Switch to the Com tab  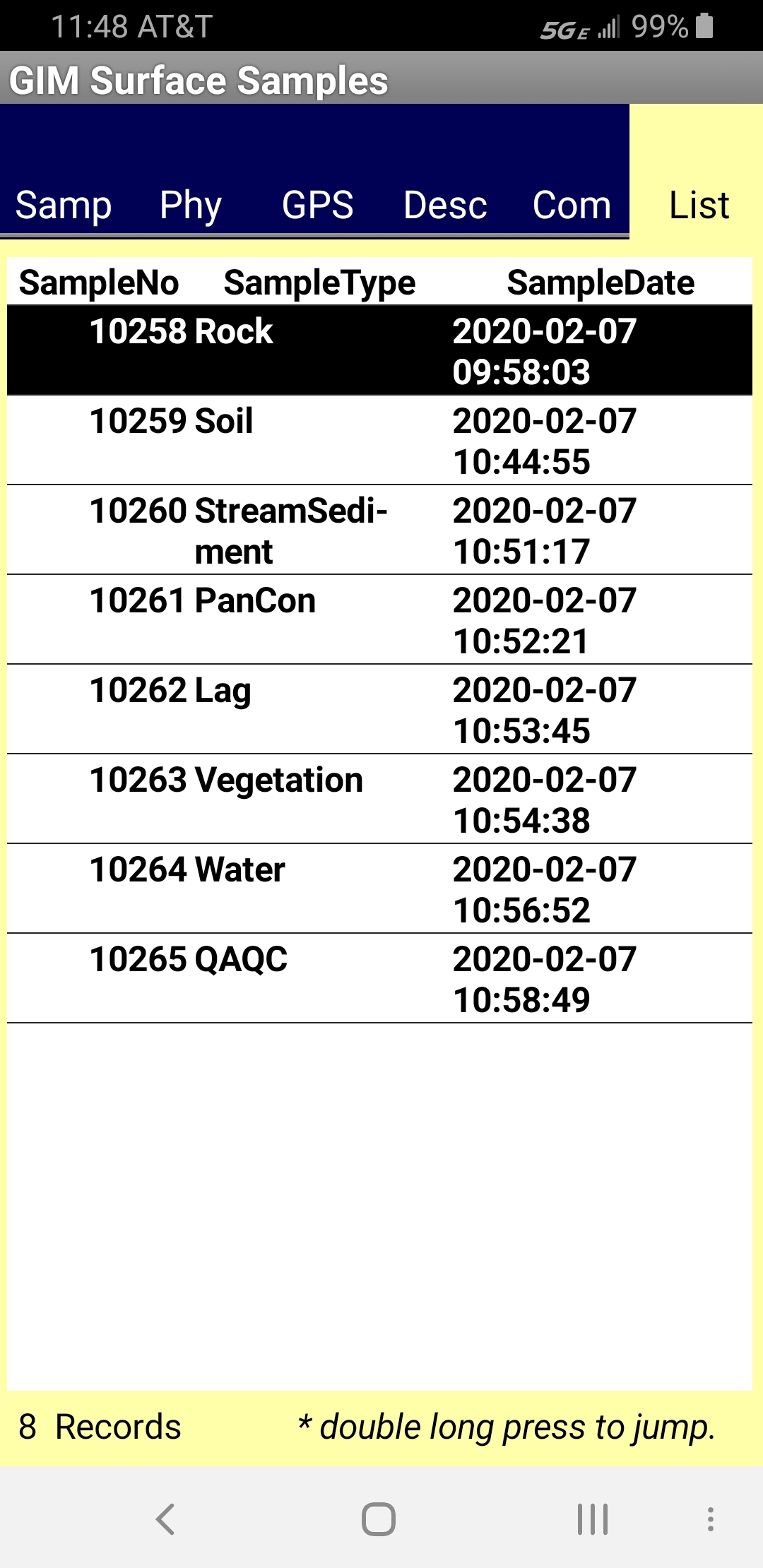point(571,205)
